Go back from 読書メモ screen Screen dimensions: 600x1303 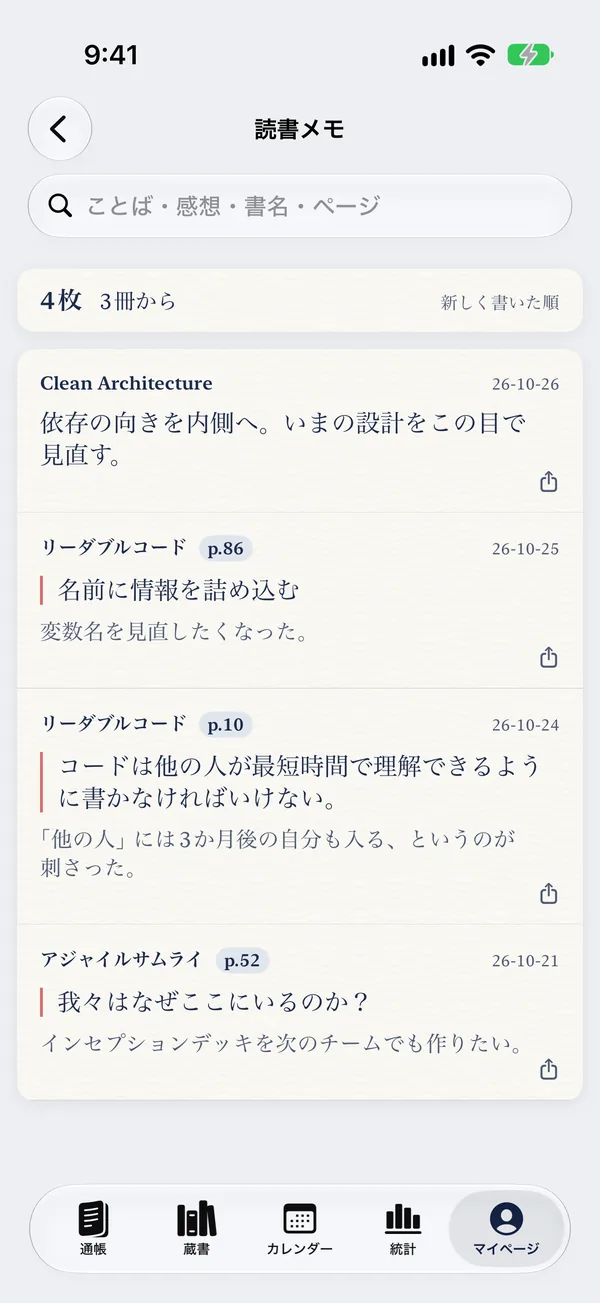pos(60,129)
